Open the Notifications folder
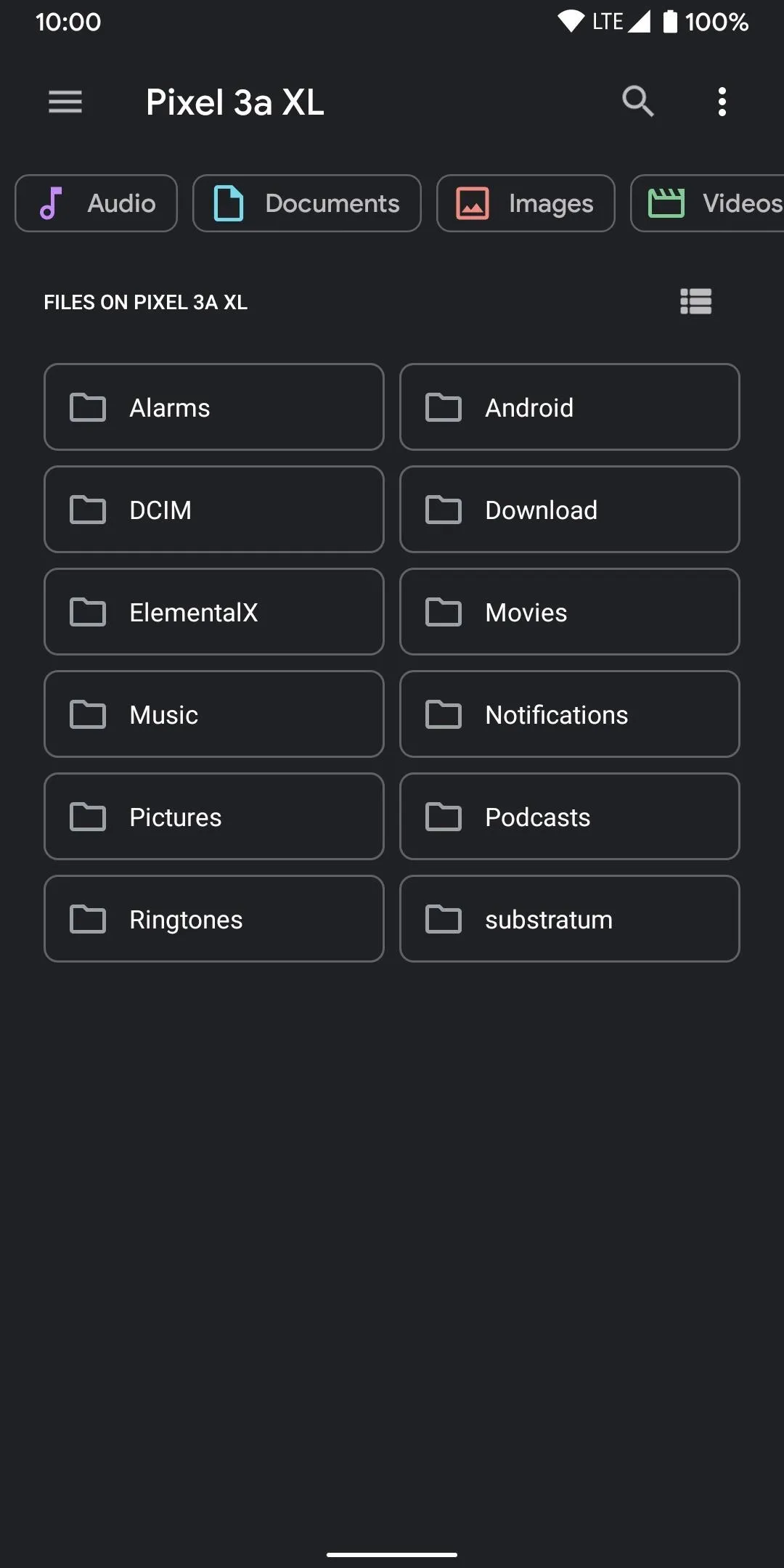The height and width of the screenshot is (1568, 784). [x=570, y=714]
